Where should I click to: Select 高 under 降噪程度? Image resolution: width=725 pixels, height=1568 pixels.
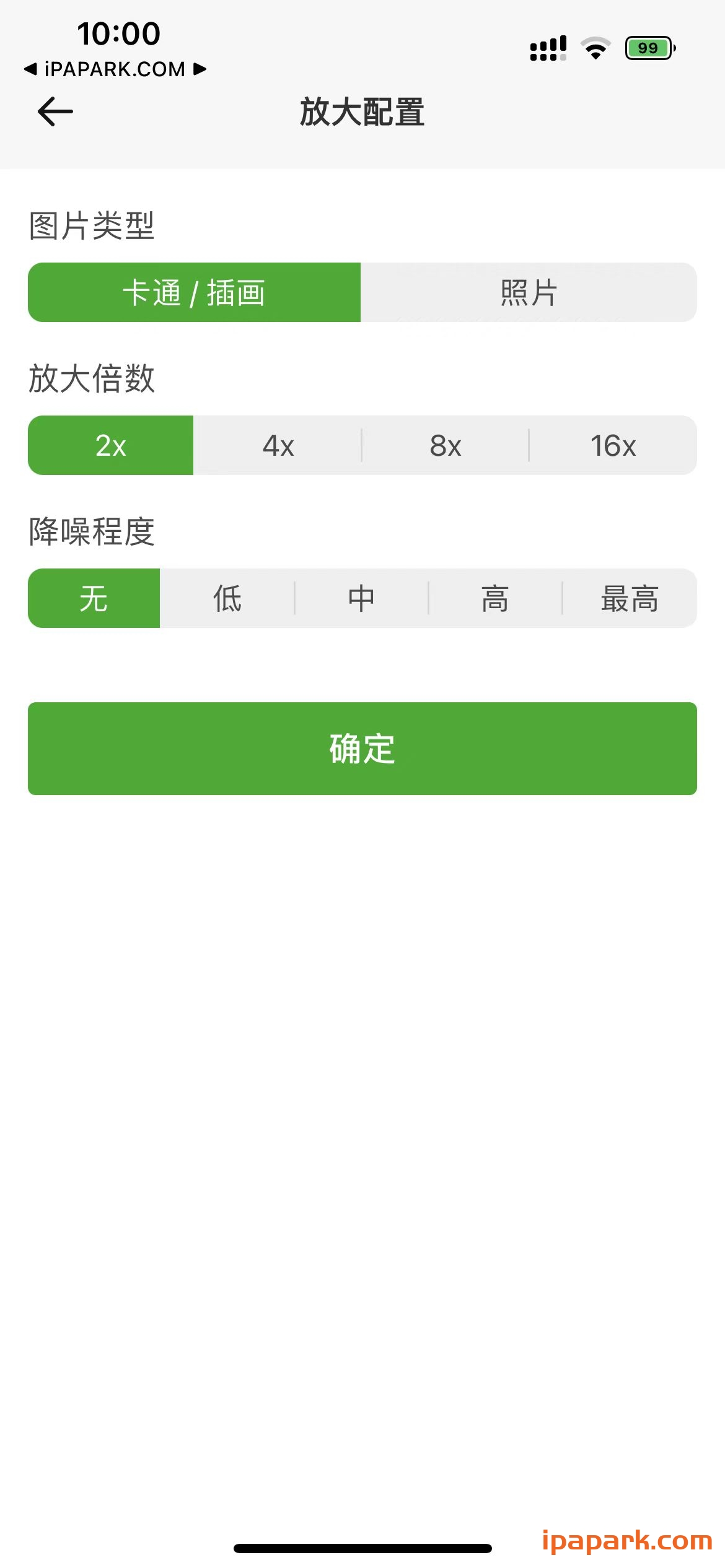[x=494, y=598]
